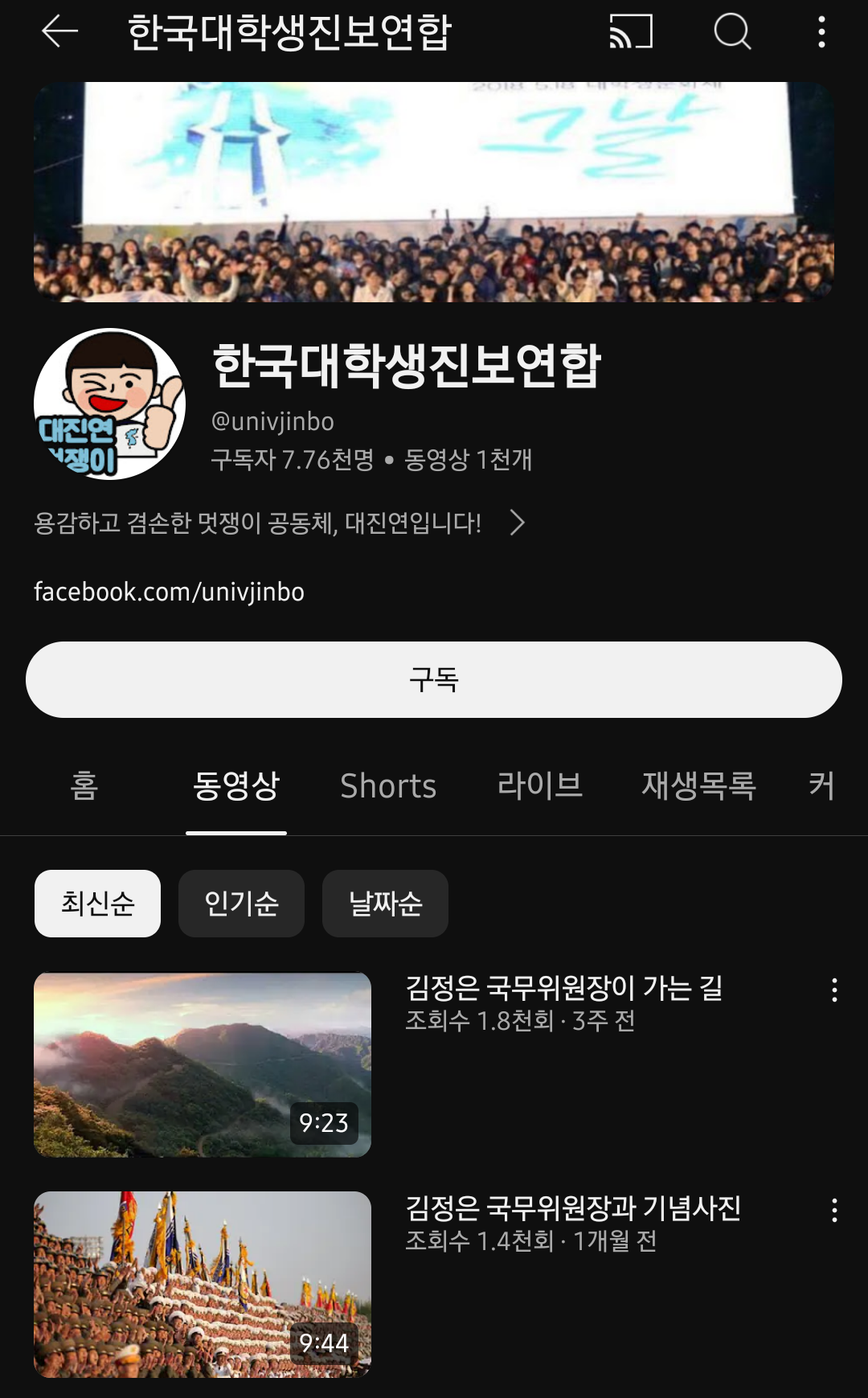The image size is (868, 1398).
Task: Go back using the top-left arrow
Action: point(59,32)
